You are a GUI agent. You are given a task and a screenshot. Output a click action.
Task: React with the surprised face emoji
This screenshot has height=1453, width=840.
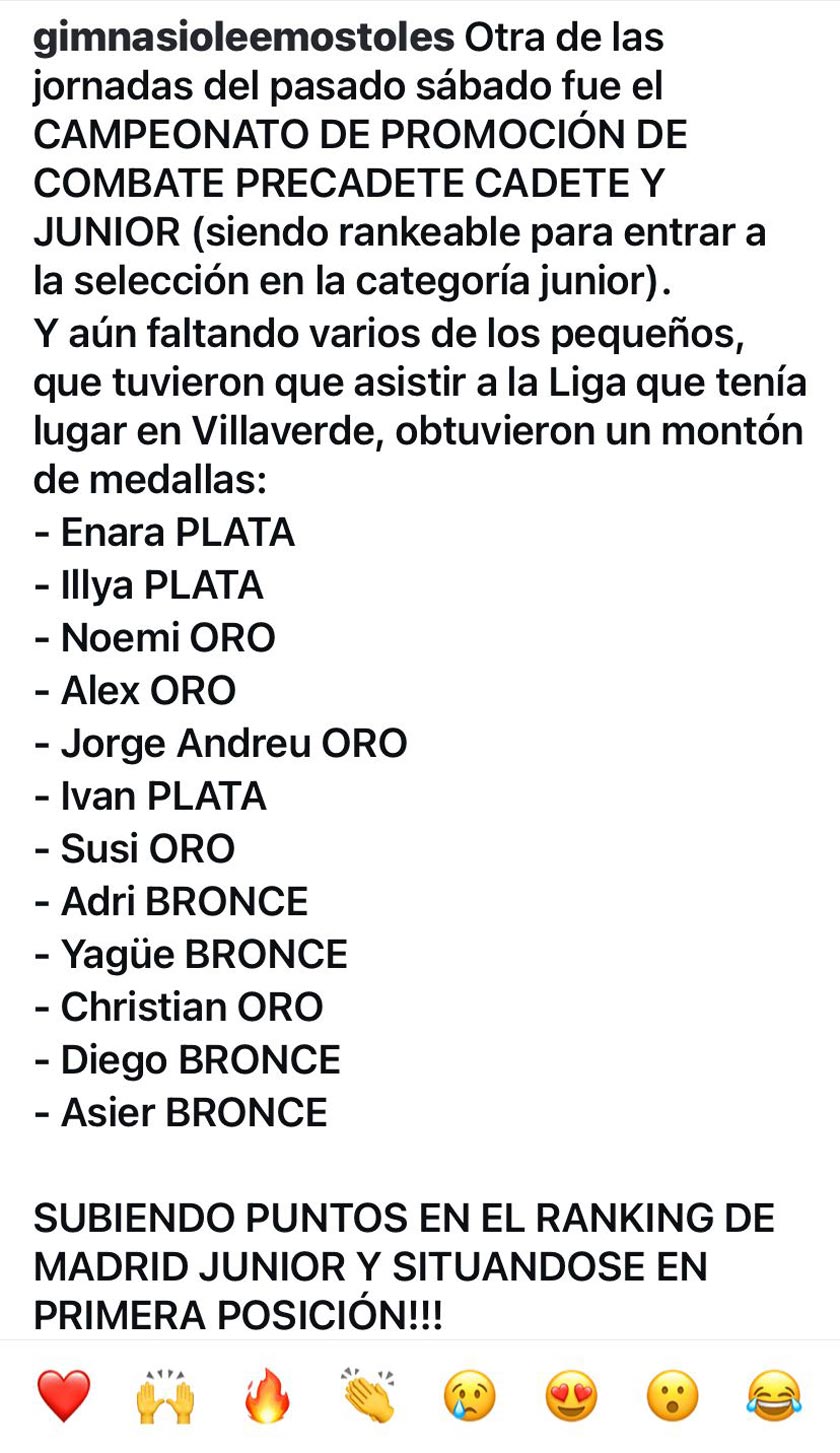click(673, 1396)
